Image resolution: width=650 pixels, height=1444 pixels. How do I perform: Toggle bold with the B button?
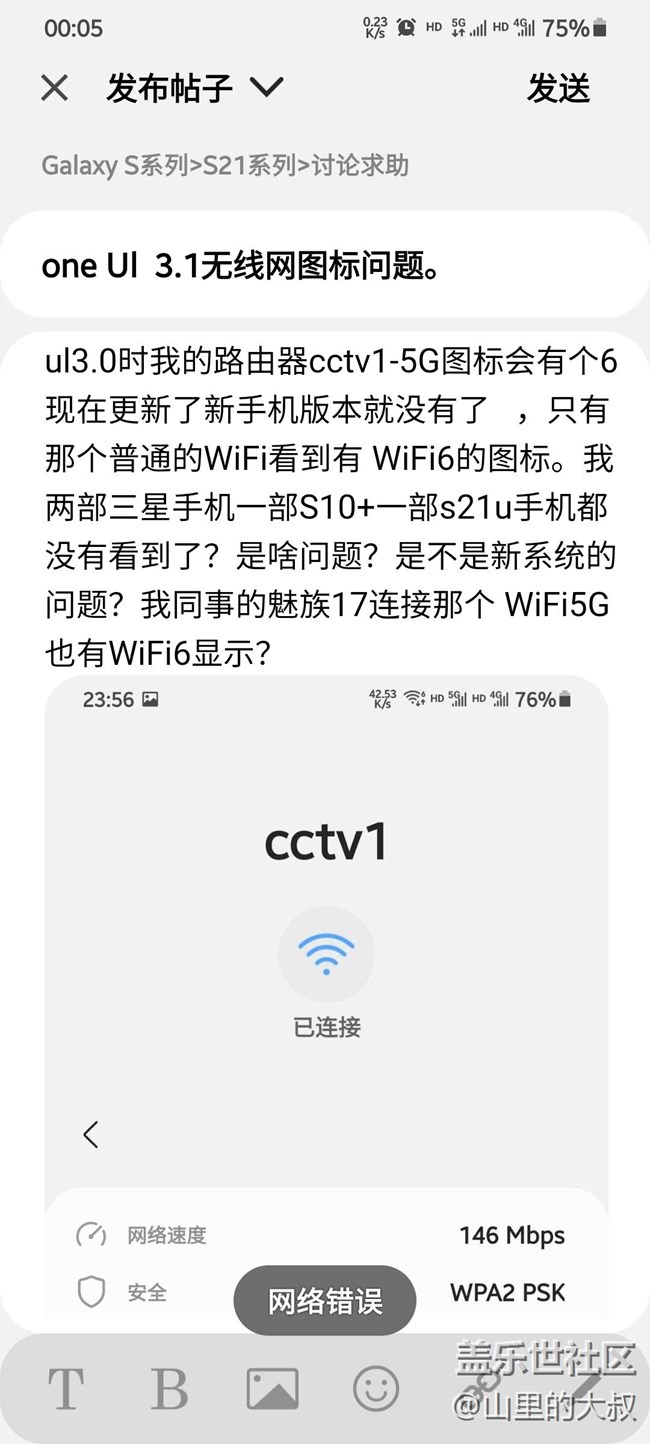pos(169,1388)
